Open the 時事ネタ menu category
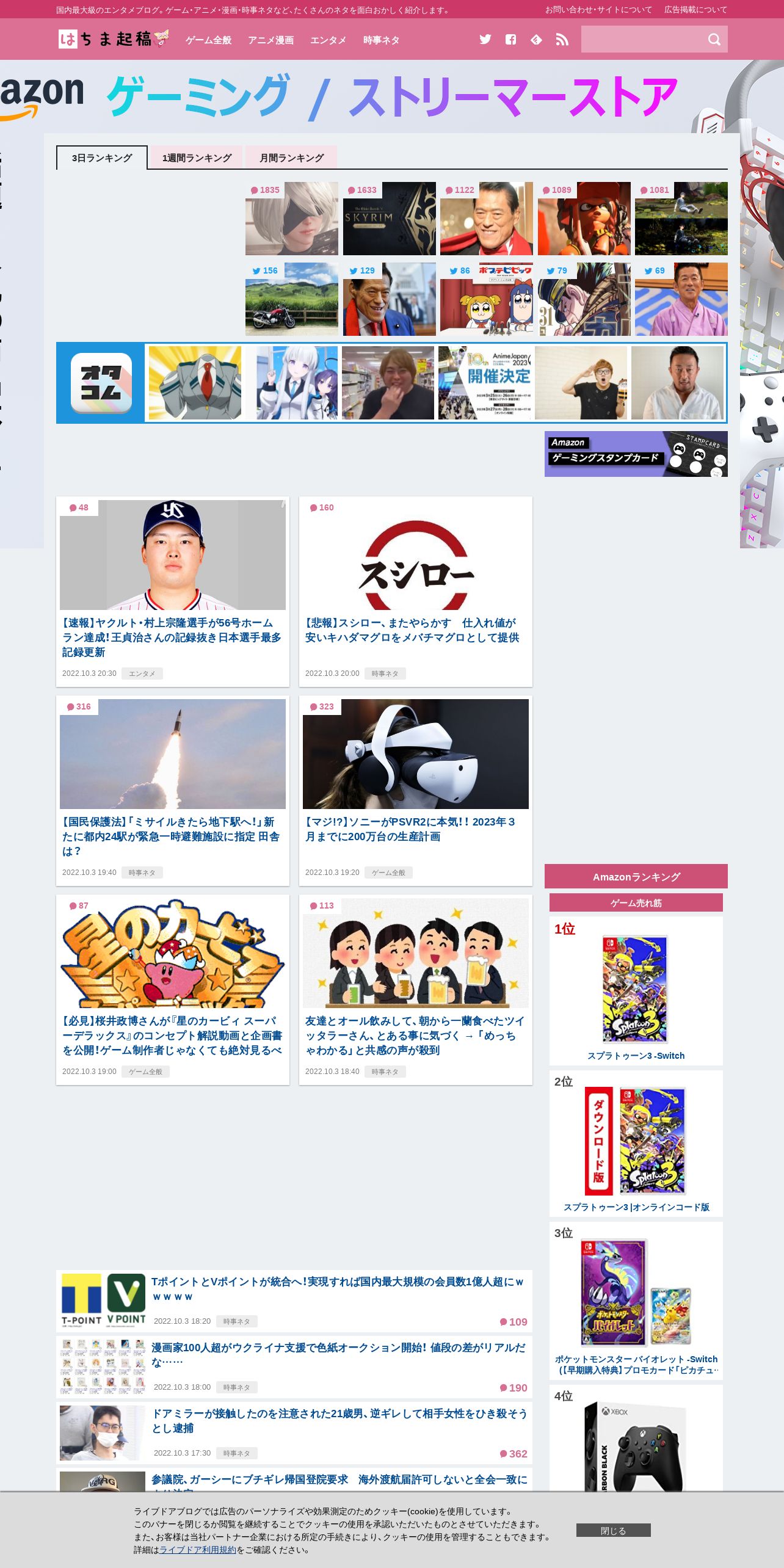This screenshot has width=784, height=1568. tap(381, 40)
